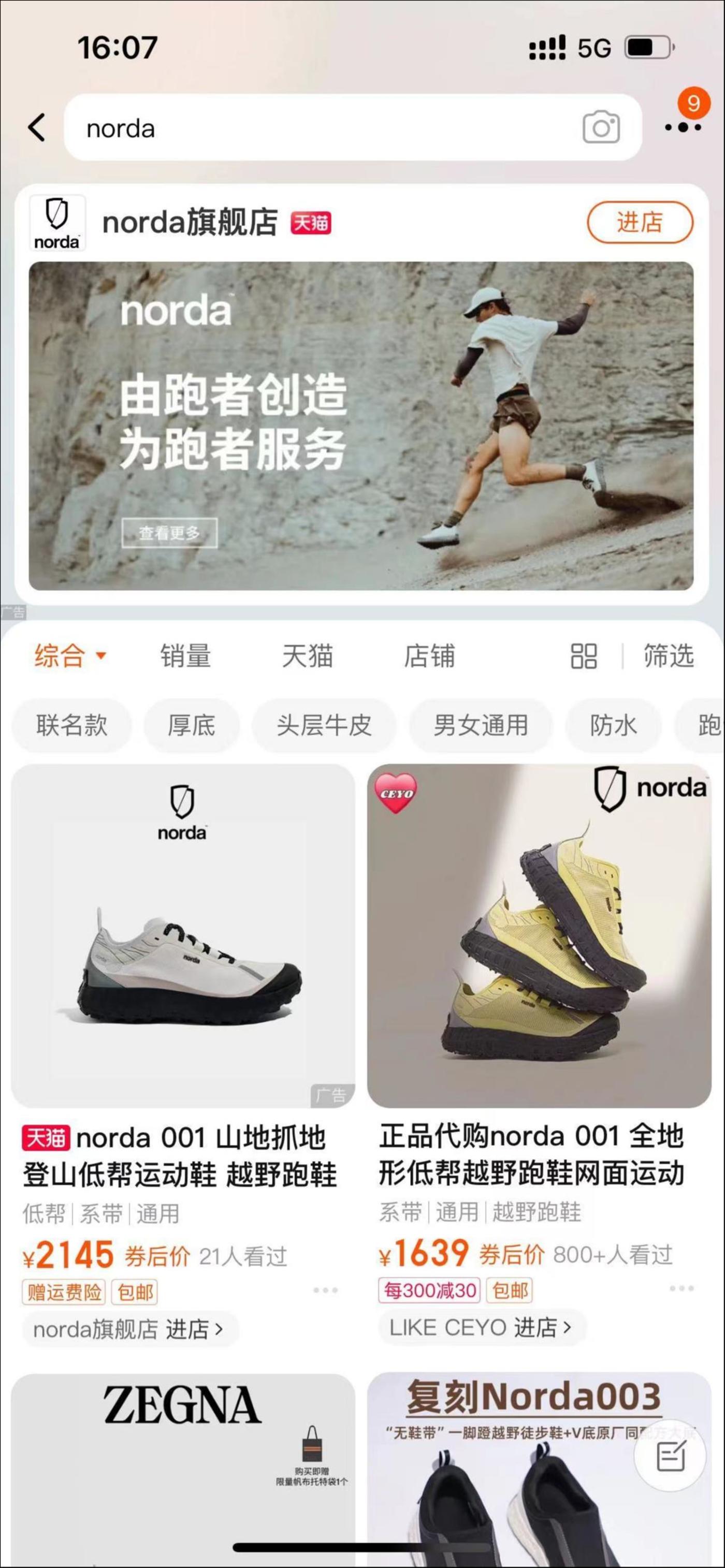Expand the 综合 sort dropdown
The height and width of the screenshot is (1568, 725).
coord(70,655)
